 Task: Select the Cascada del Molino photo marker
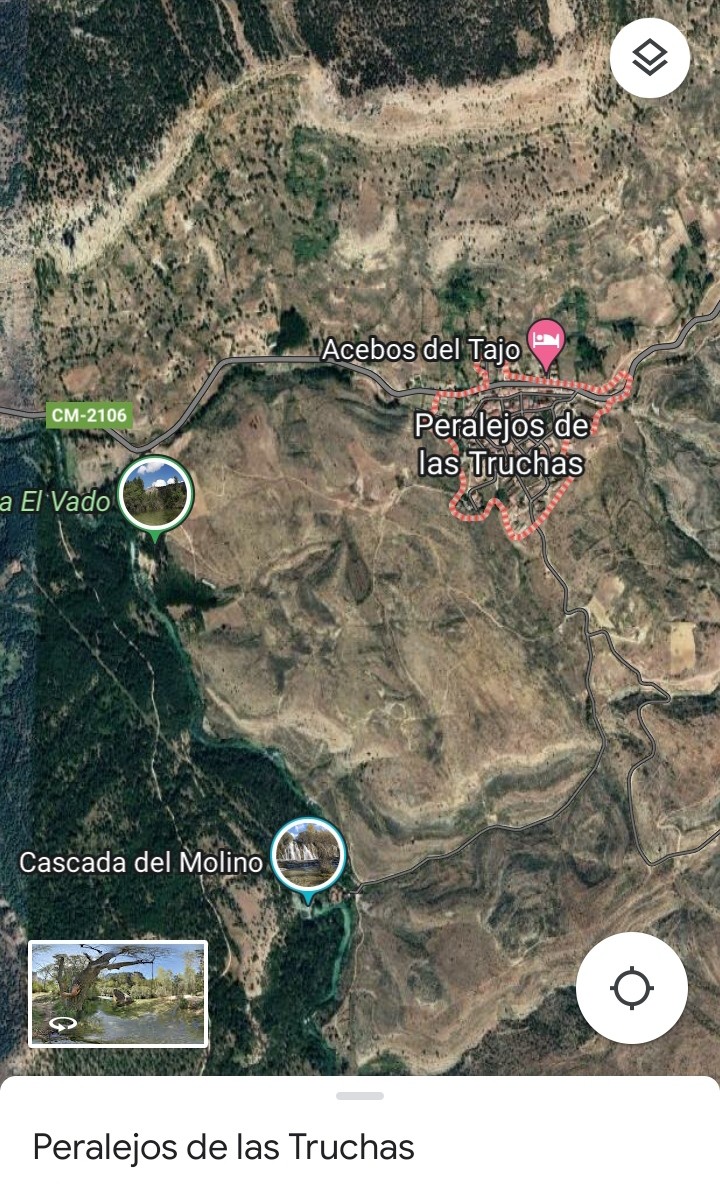point(308,856)
